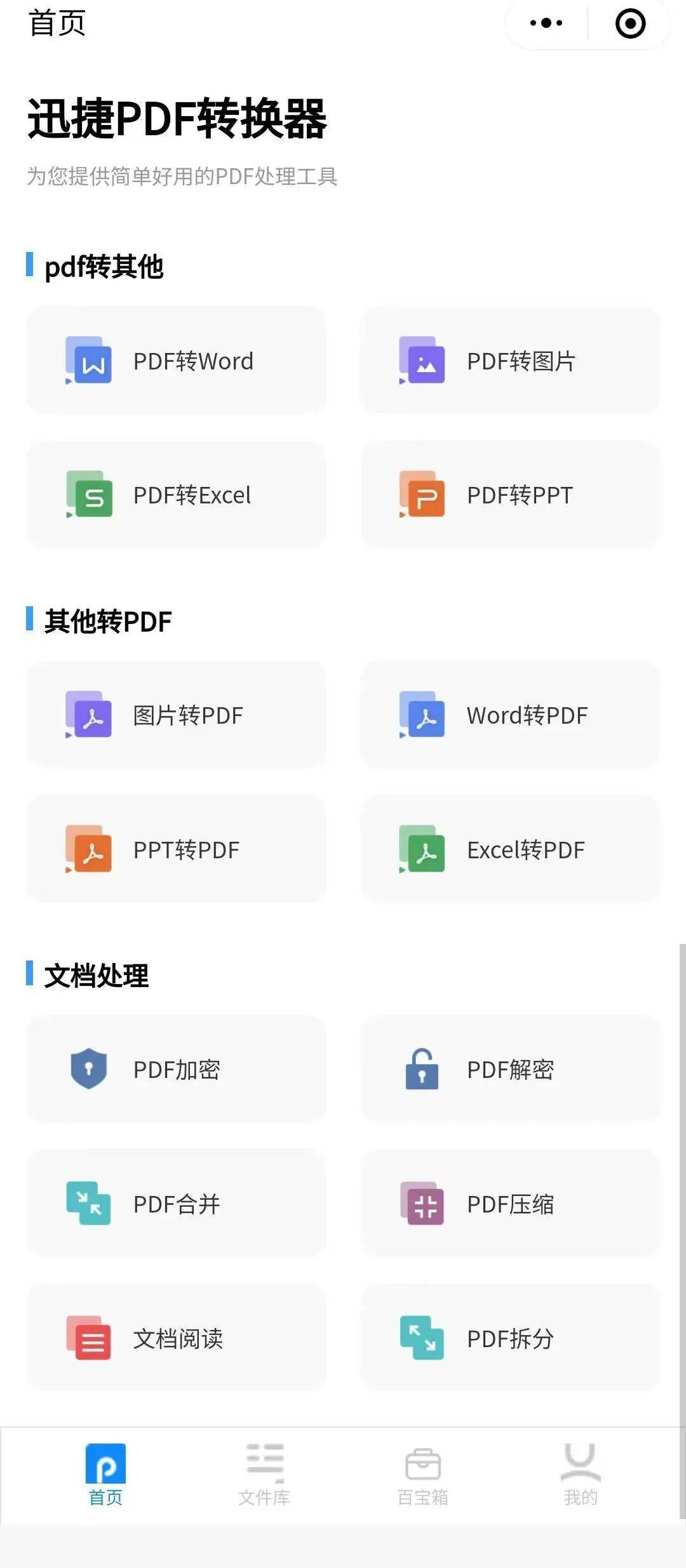The image size is (686, 1568).
Task: Open the mini program's three-dot menu
Action: (x=546, y=23)
